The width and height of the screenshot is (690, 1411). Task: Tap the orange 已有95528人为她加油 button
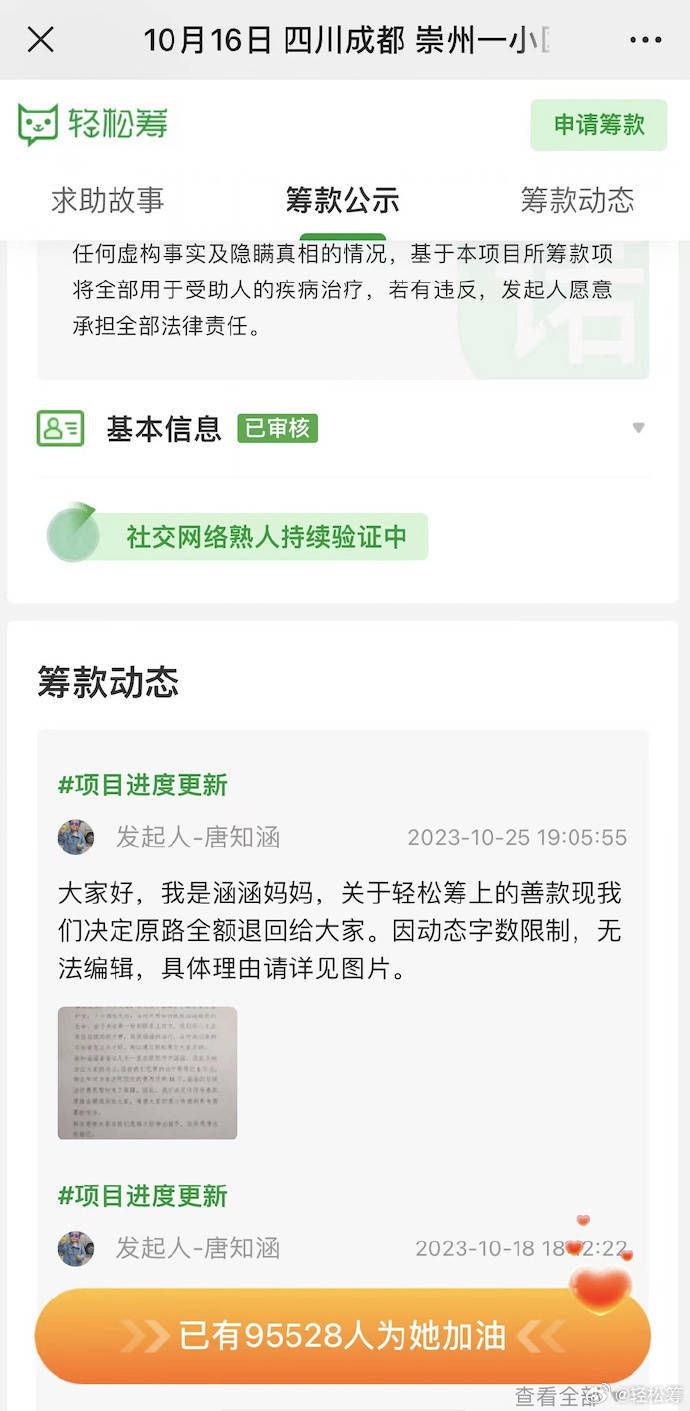coord(342,1336)
